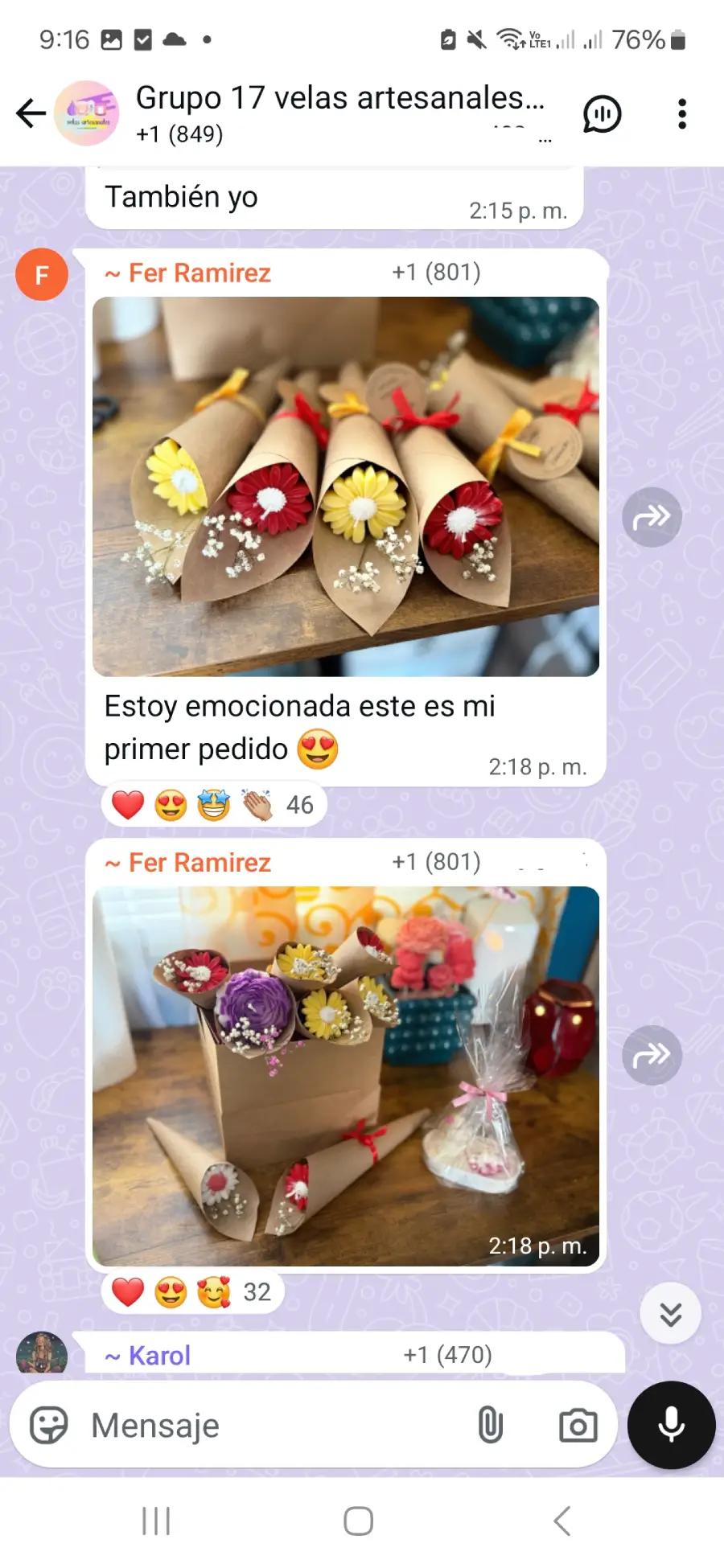The width and height of the screenshot is (724, 1568).
Task: Forward the second Fer Ramirez photo
Action: click(x=652, y=1055)
